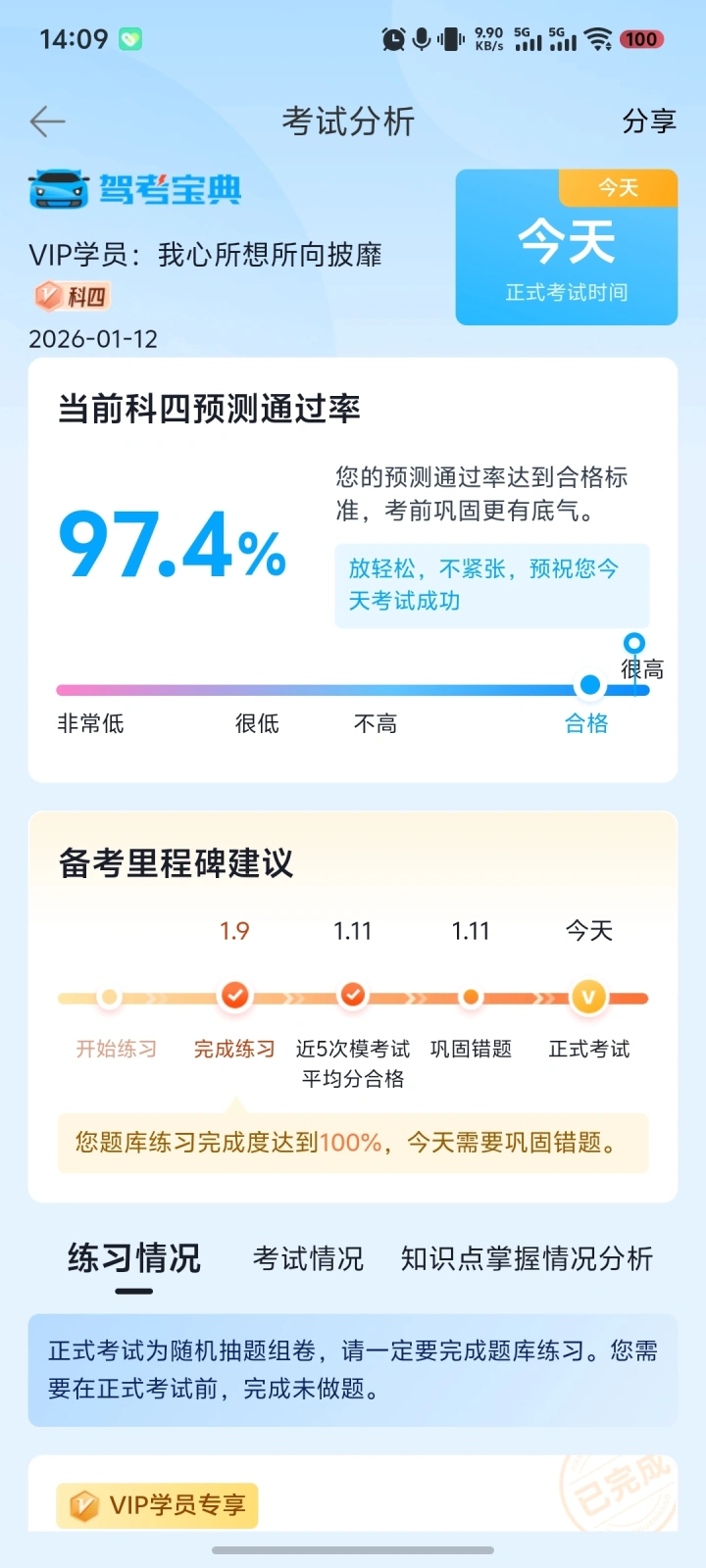Switch to the 知识点掌握情况分析 tab

coord(527,1258)
